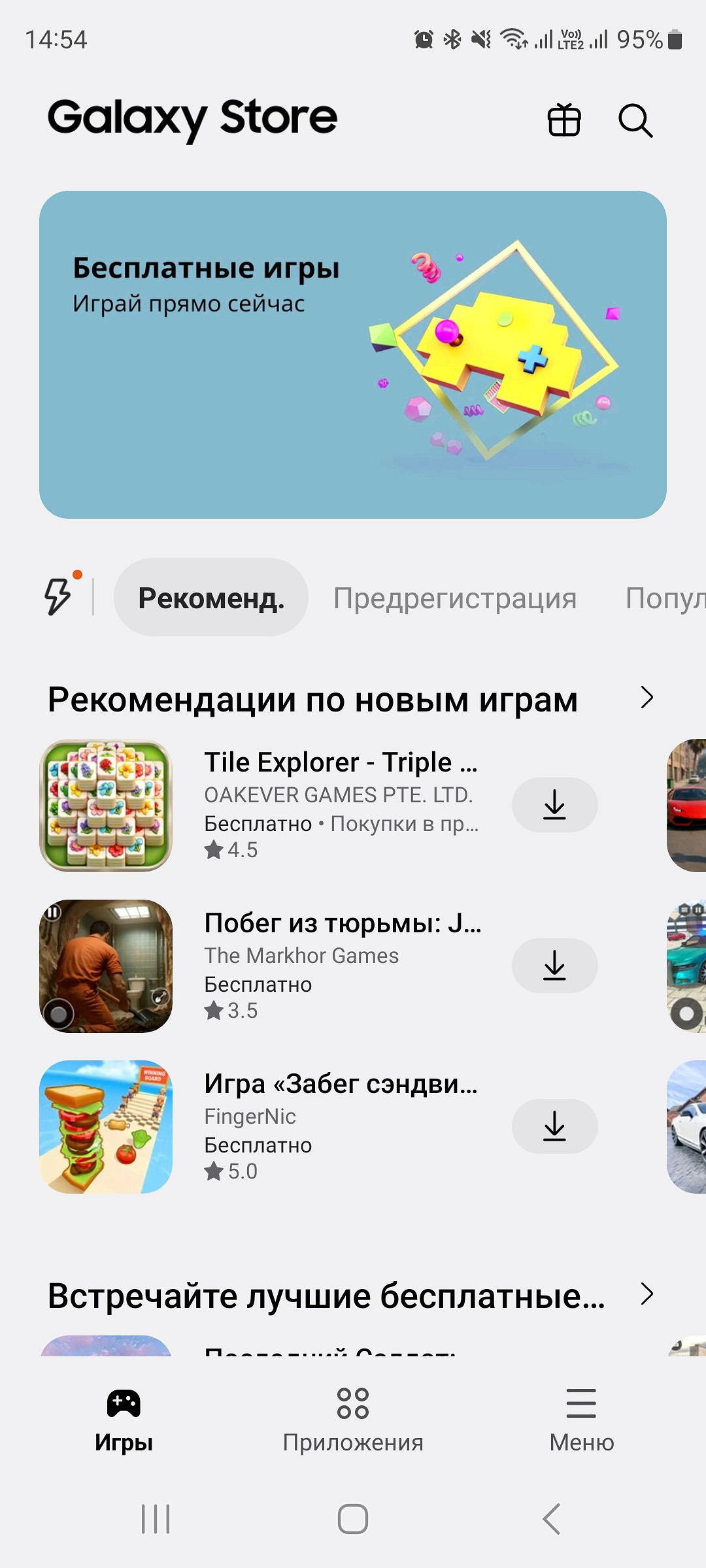Open the Бесплатные игры banner

[x=353, y=355]
